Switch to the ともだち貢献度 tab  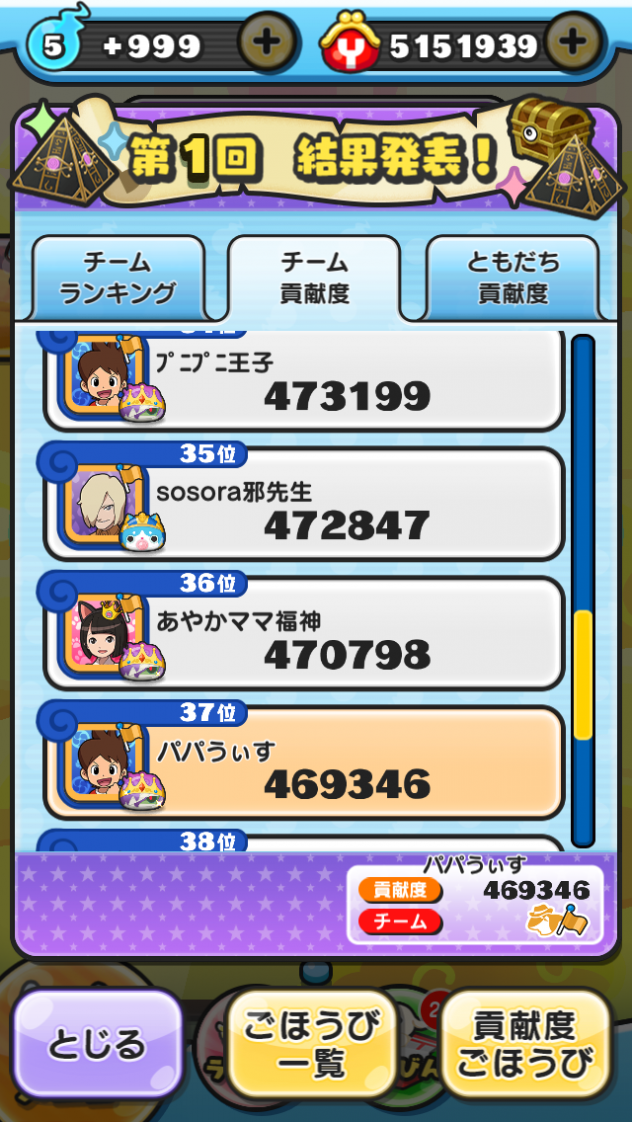coord(513,277)
